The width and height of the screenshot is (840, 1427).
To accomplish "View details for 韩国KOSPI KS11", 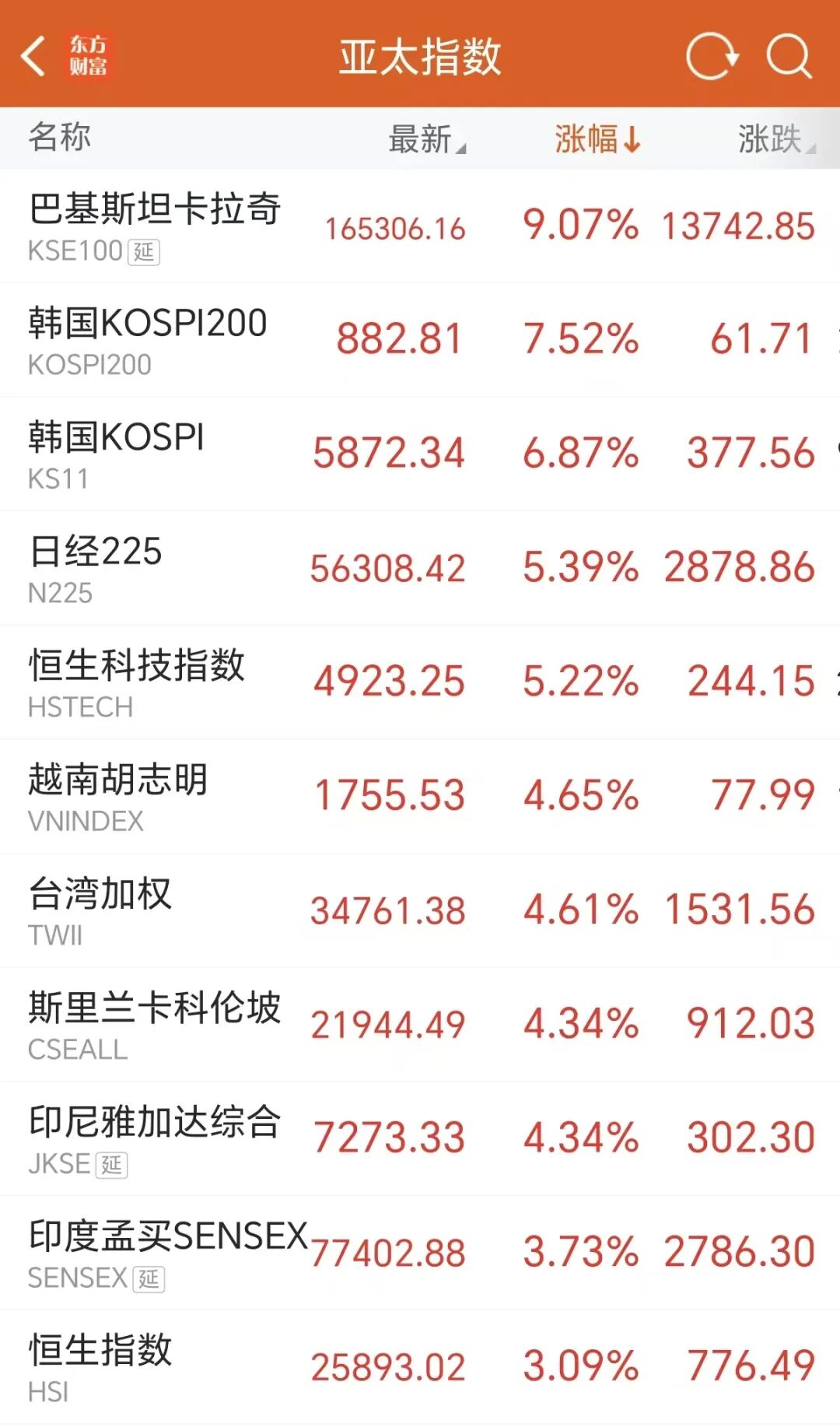I will click(117, 454).
